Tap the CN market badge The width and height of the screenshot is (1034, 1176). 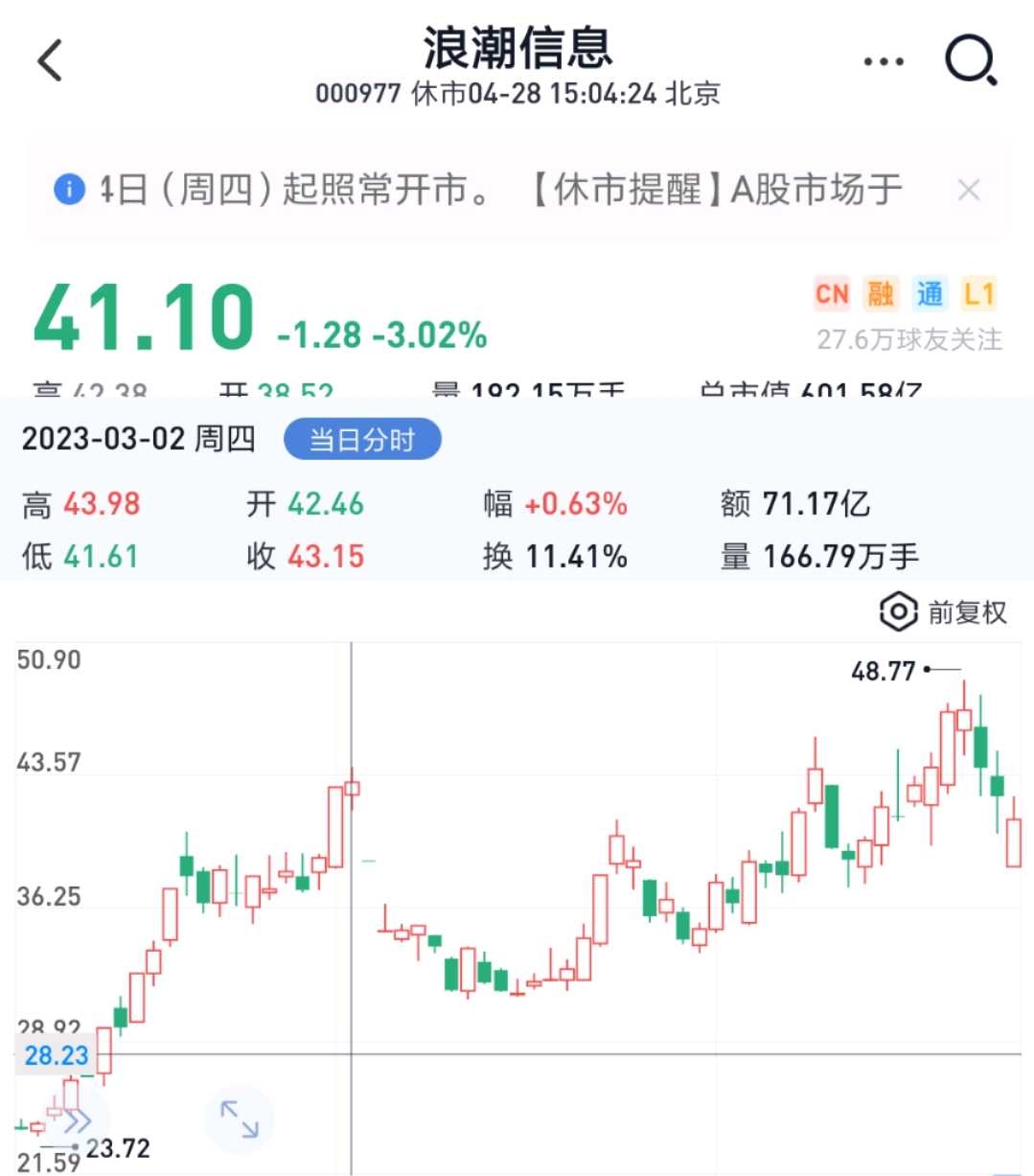[x=831, y=294]
